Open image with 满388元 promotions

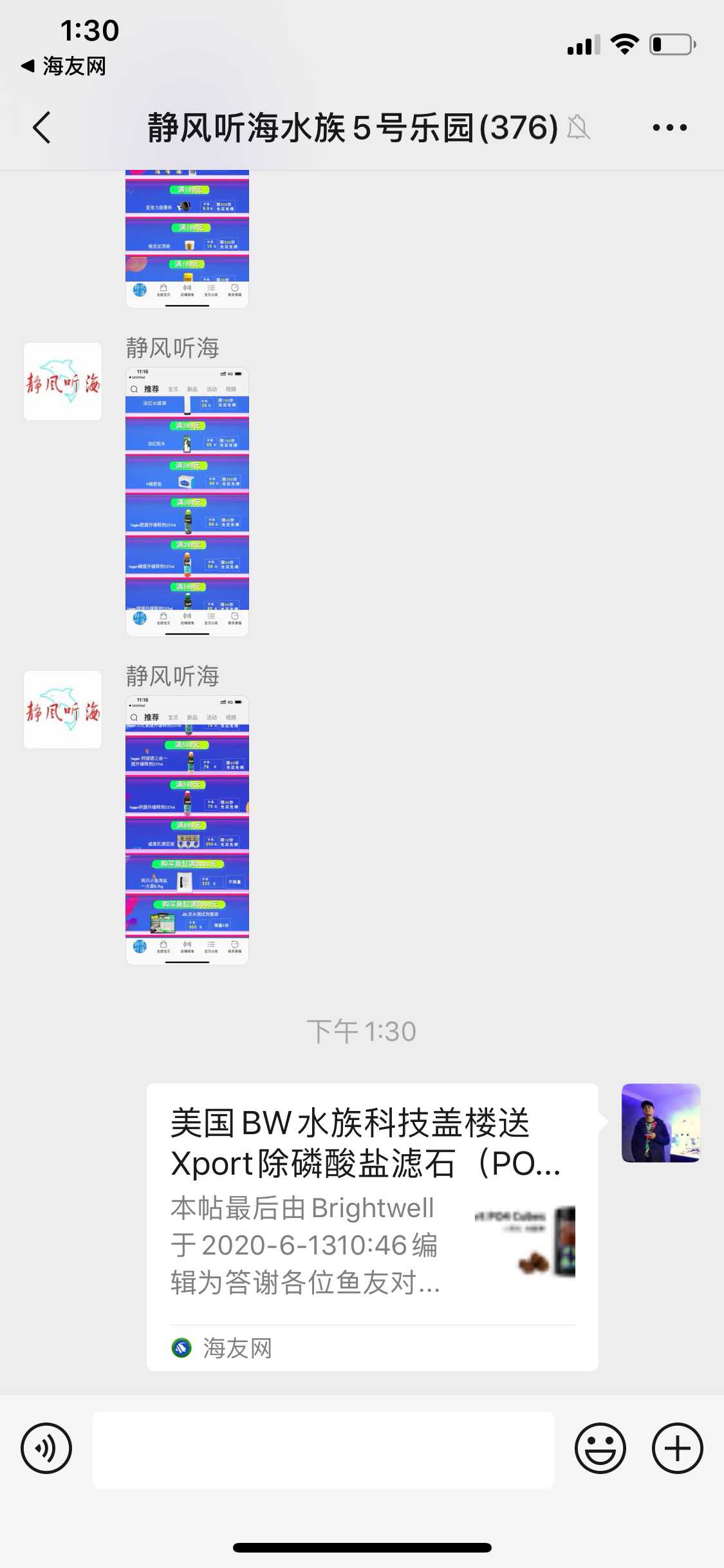point(187,502)
